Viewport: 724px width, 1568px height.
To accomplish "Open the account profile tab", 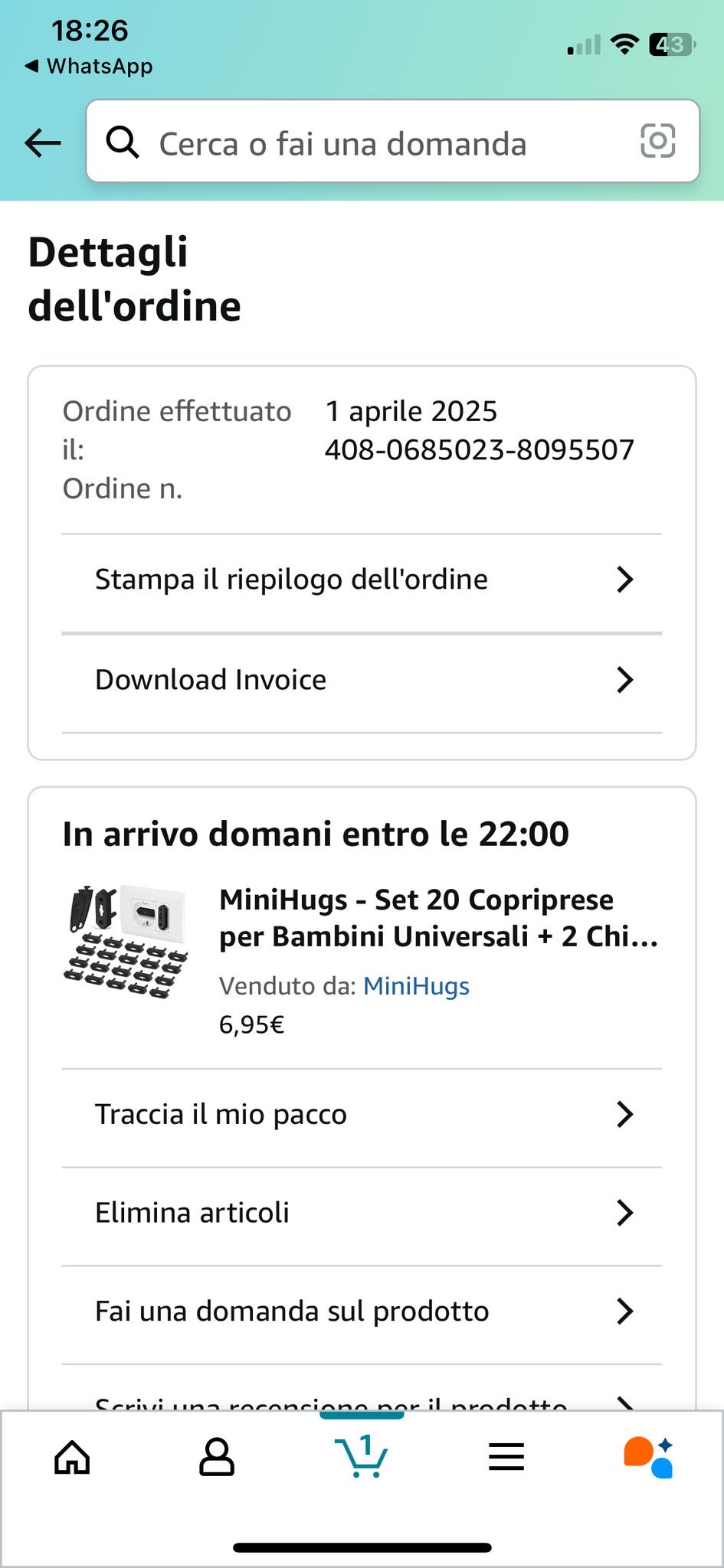I will click(217, 1456).
